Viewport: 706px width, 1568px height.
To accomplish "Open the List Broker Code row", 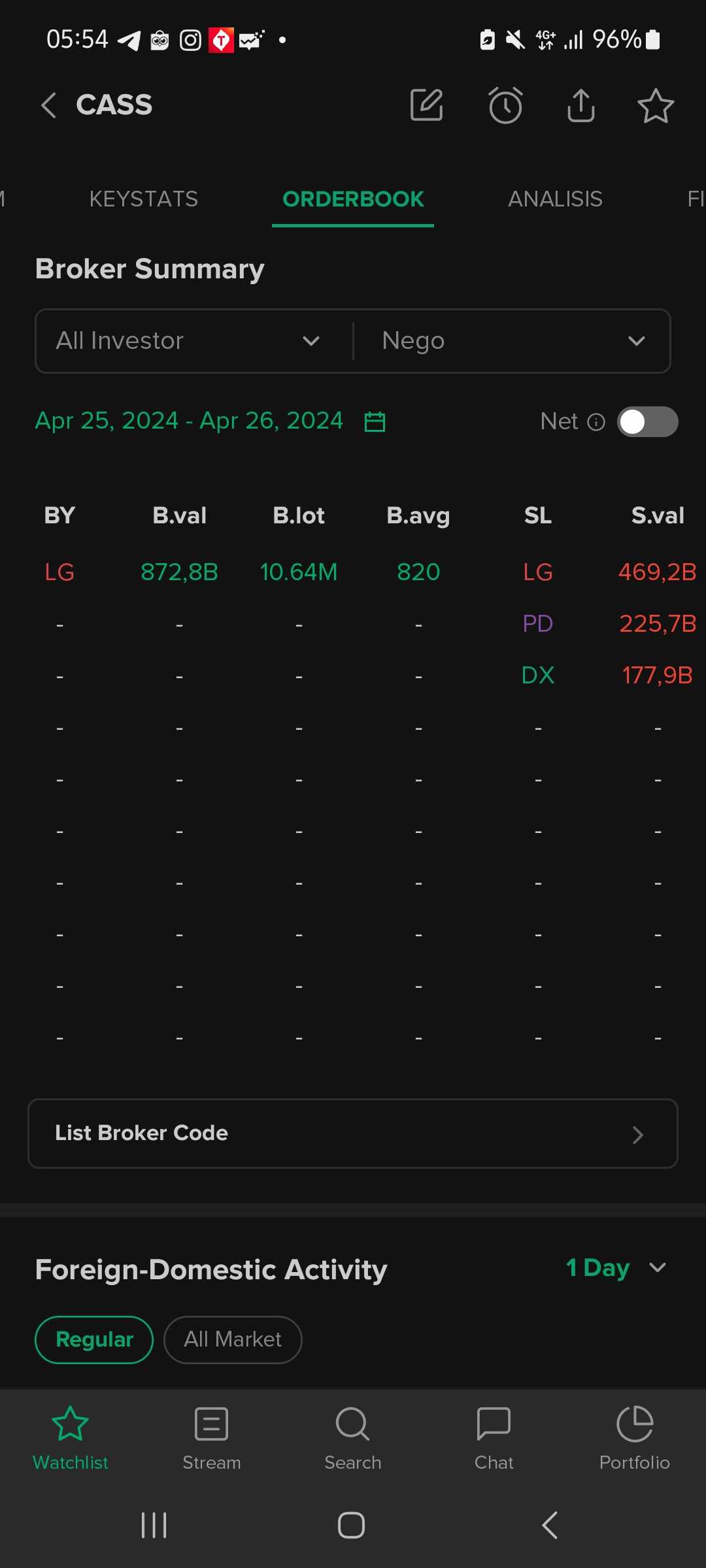I will click(353, 1134).
